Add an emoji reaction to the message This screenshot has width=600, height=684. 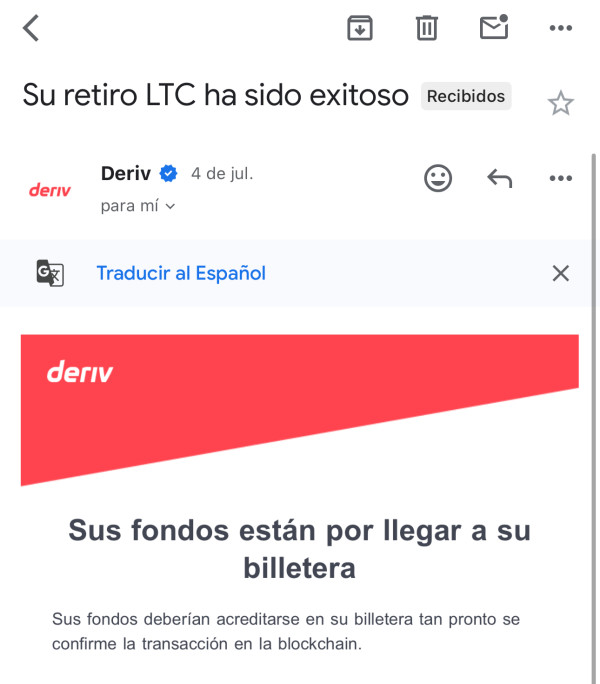click(438, 178)
